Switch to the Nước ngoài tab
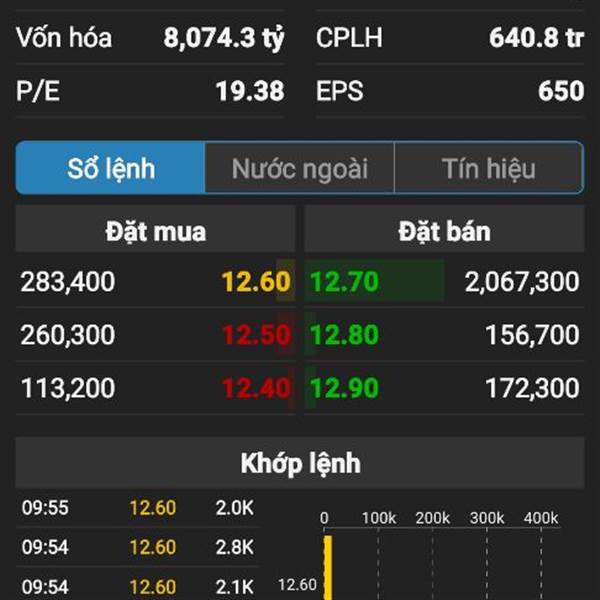The image size is (600, 600). click(299, 168)
